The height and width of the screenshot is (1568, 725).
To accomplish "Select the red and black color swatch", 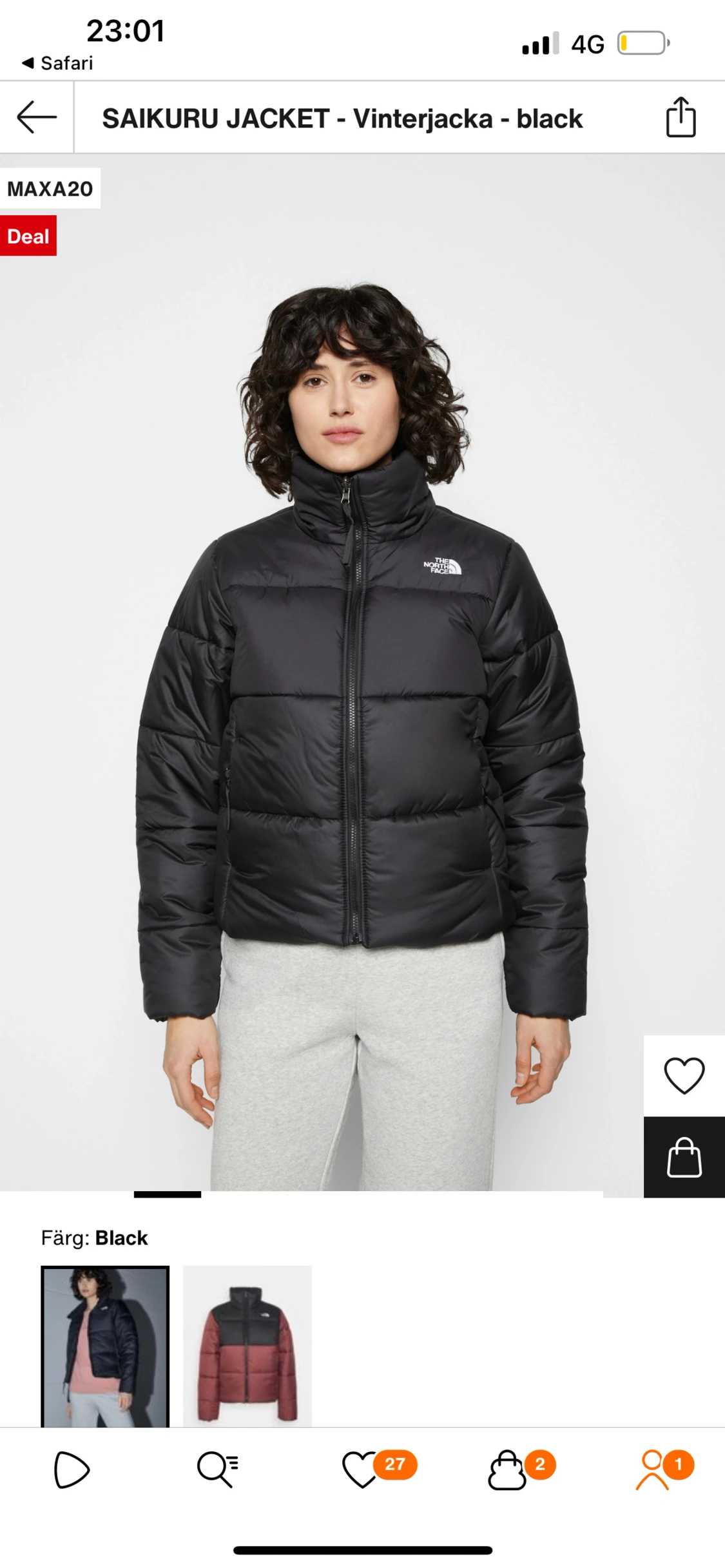I will click(x=247, y=1346).
